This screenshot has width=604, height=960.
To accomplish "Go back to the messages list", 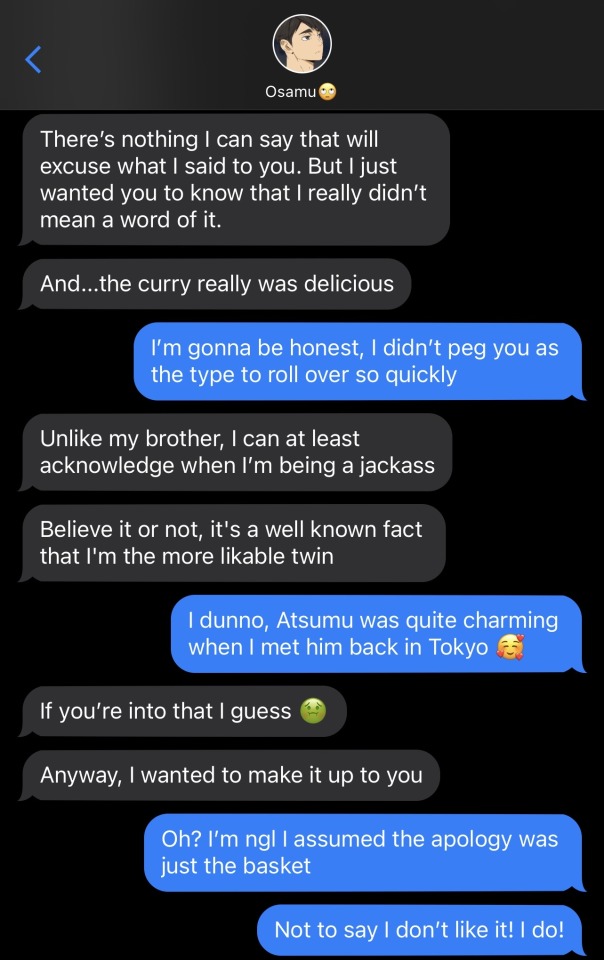I will (33, 59).
